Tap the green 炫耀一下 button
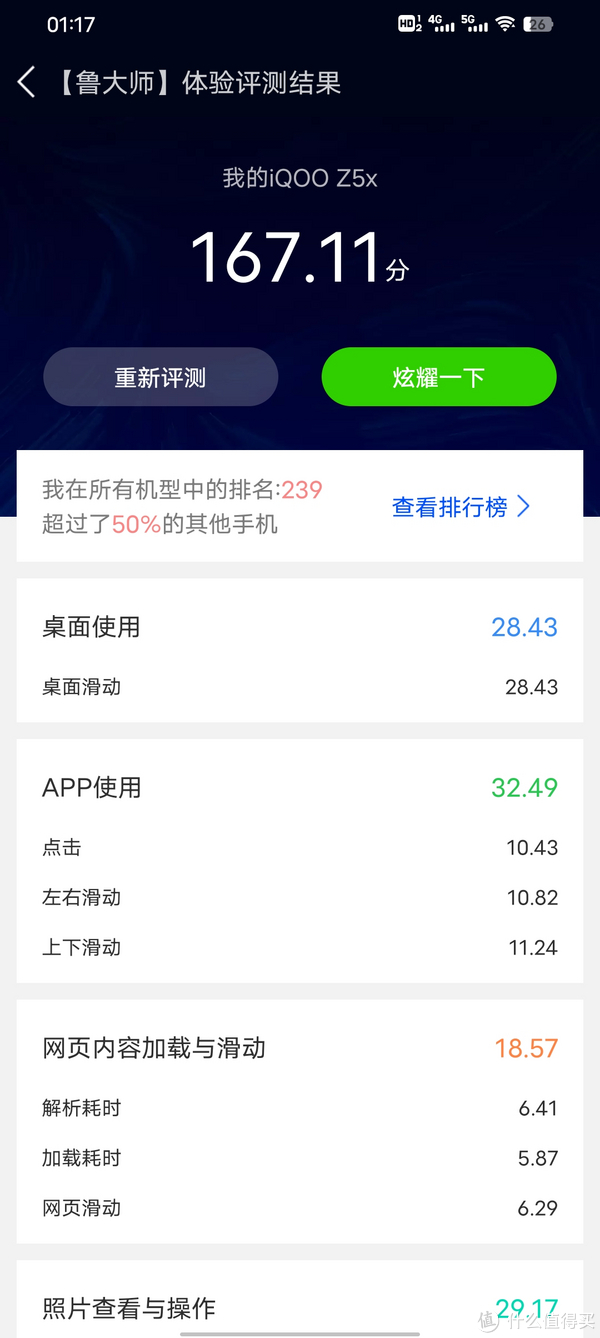 click(438, 377)
